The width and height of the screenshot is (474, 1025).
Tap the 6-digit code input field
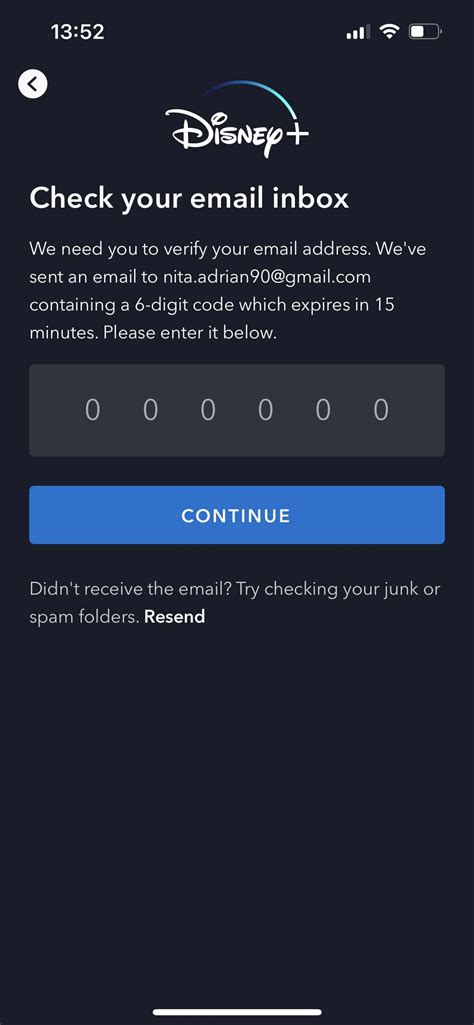coord(237,411)
